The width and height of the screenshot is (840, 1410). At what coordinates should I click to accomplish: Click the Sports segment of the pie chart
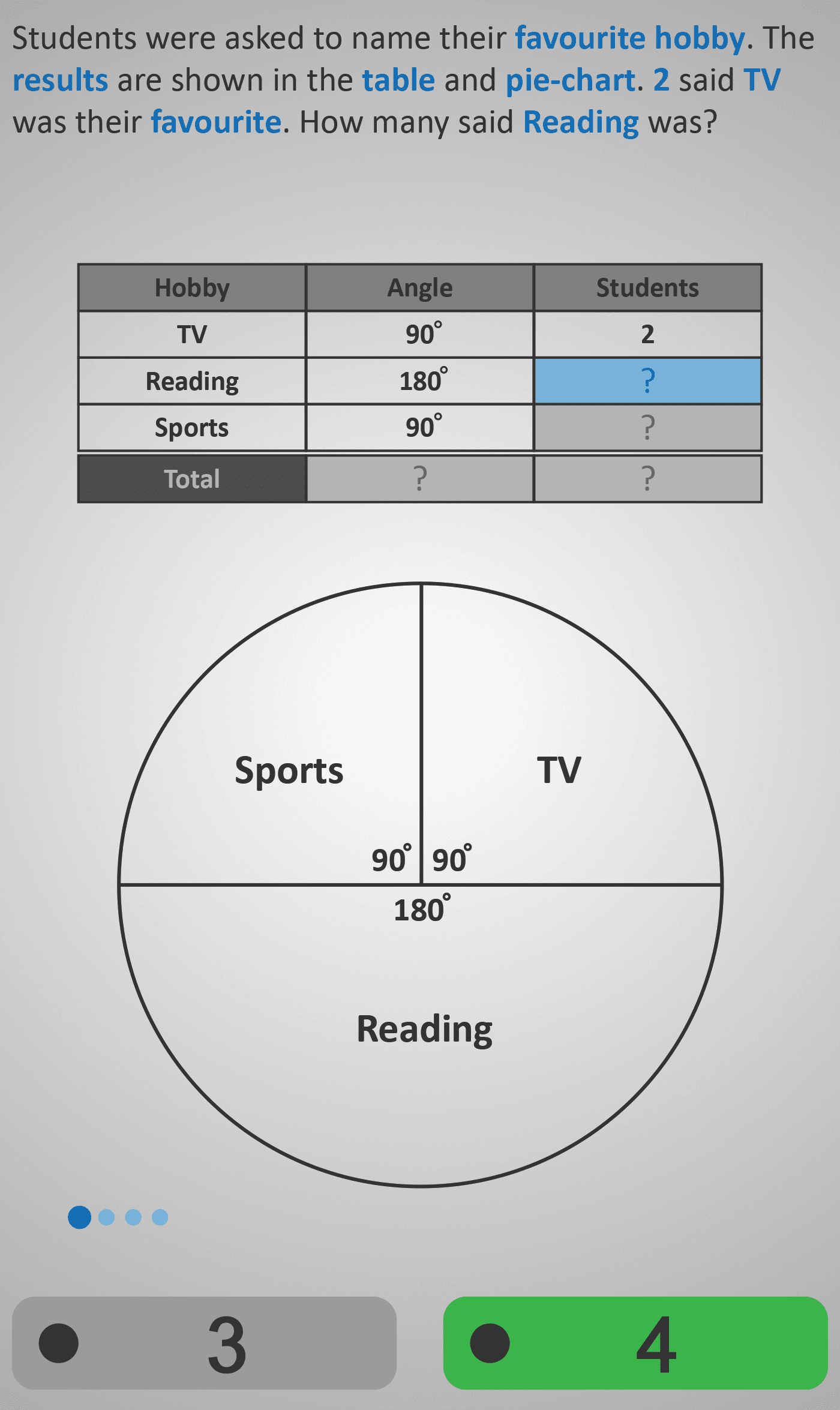tap(288, 771)
